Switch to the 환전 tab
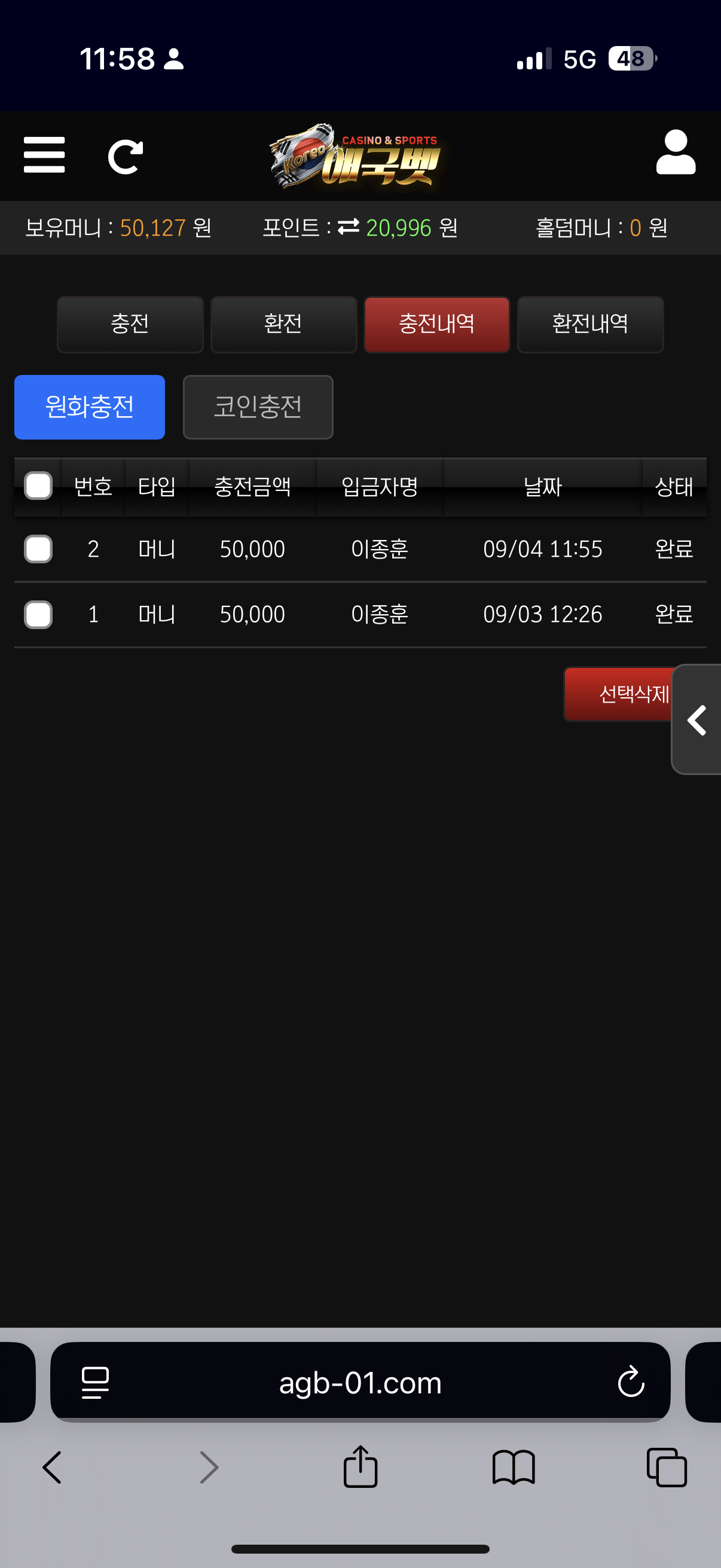The image size is (721, 1568). point(283,324)
